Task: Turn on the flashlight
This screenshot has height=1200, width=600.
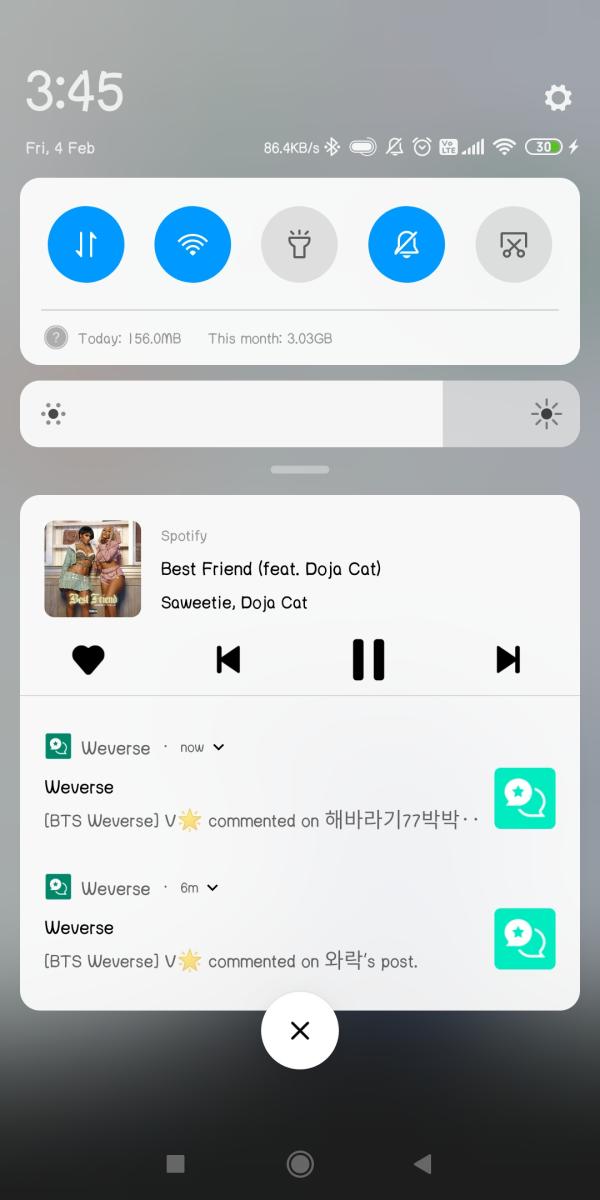Action: click(x=299, y=245)
